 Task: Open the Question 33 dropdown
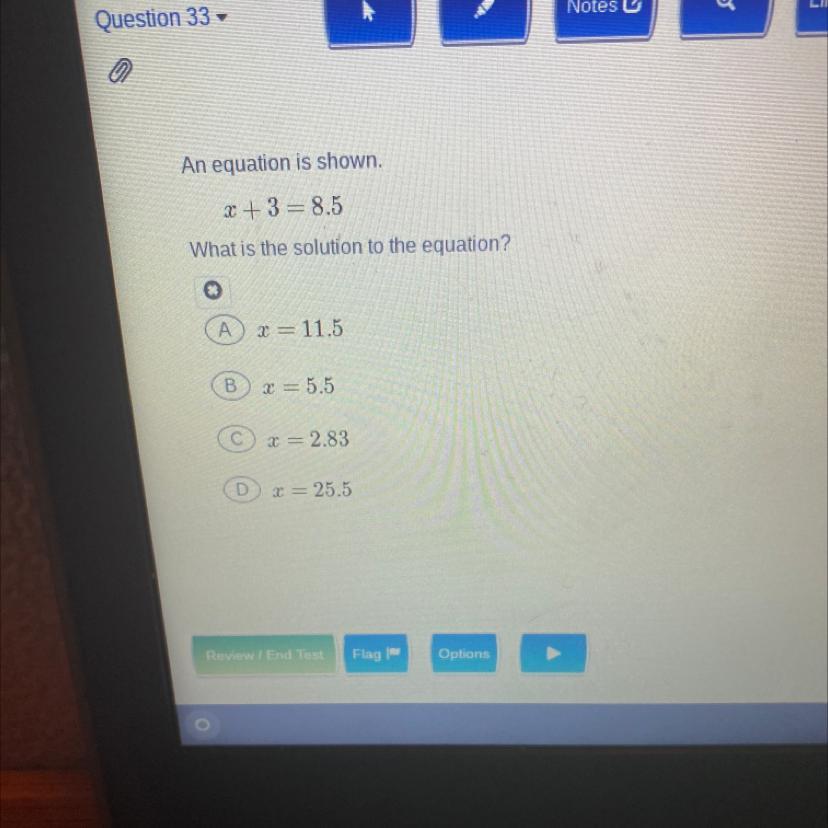[x=160, y=18]
